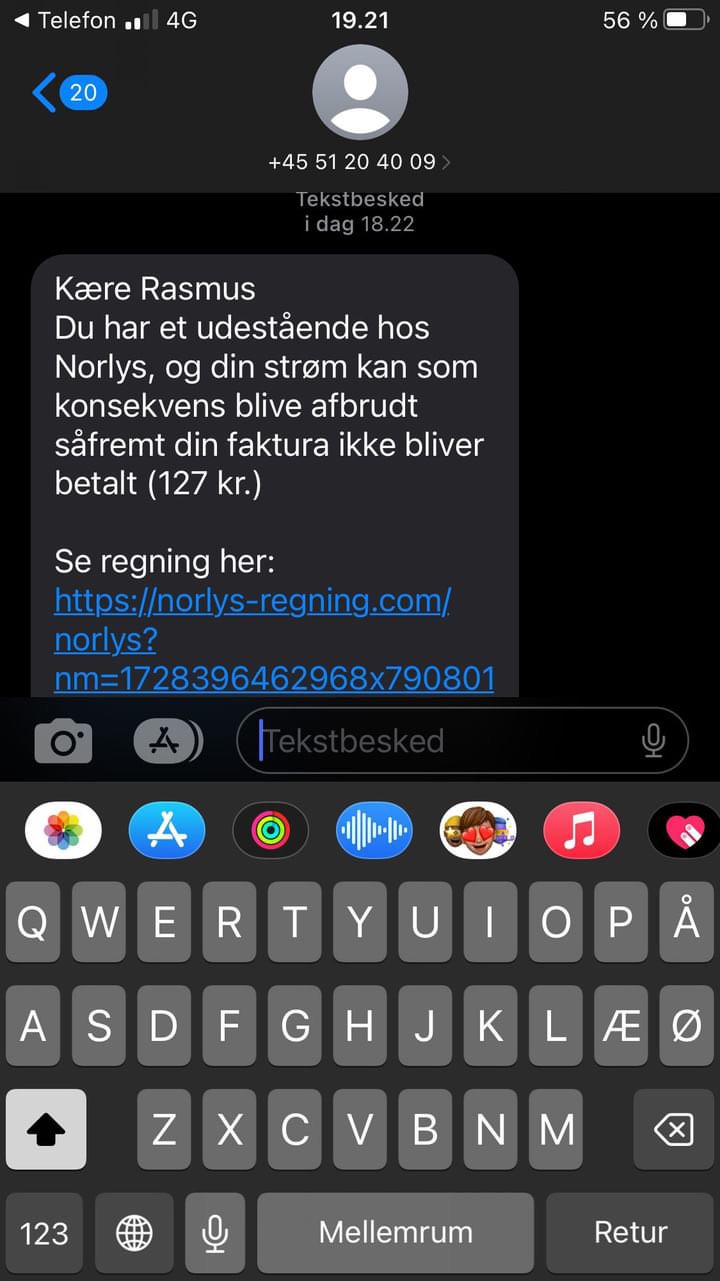The width and height of the screenshot is (720, 1281).
Task: Open the App Store iMessage app
Action: click(167, 830)
